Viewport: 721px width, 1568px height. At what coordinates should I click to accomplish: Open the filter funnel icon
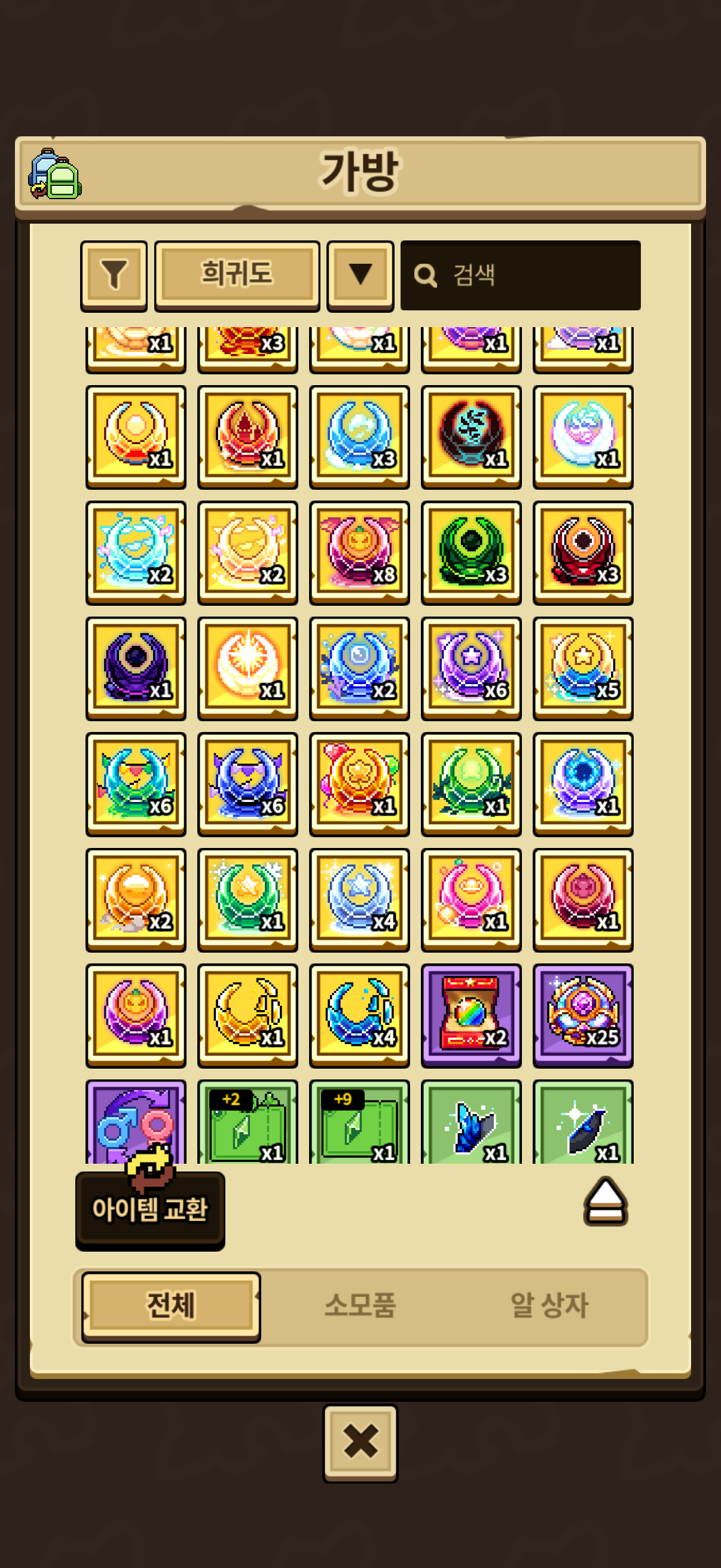pyautogui.click(x=114, y=275)
